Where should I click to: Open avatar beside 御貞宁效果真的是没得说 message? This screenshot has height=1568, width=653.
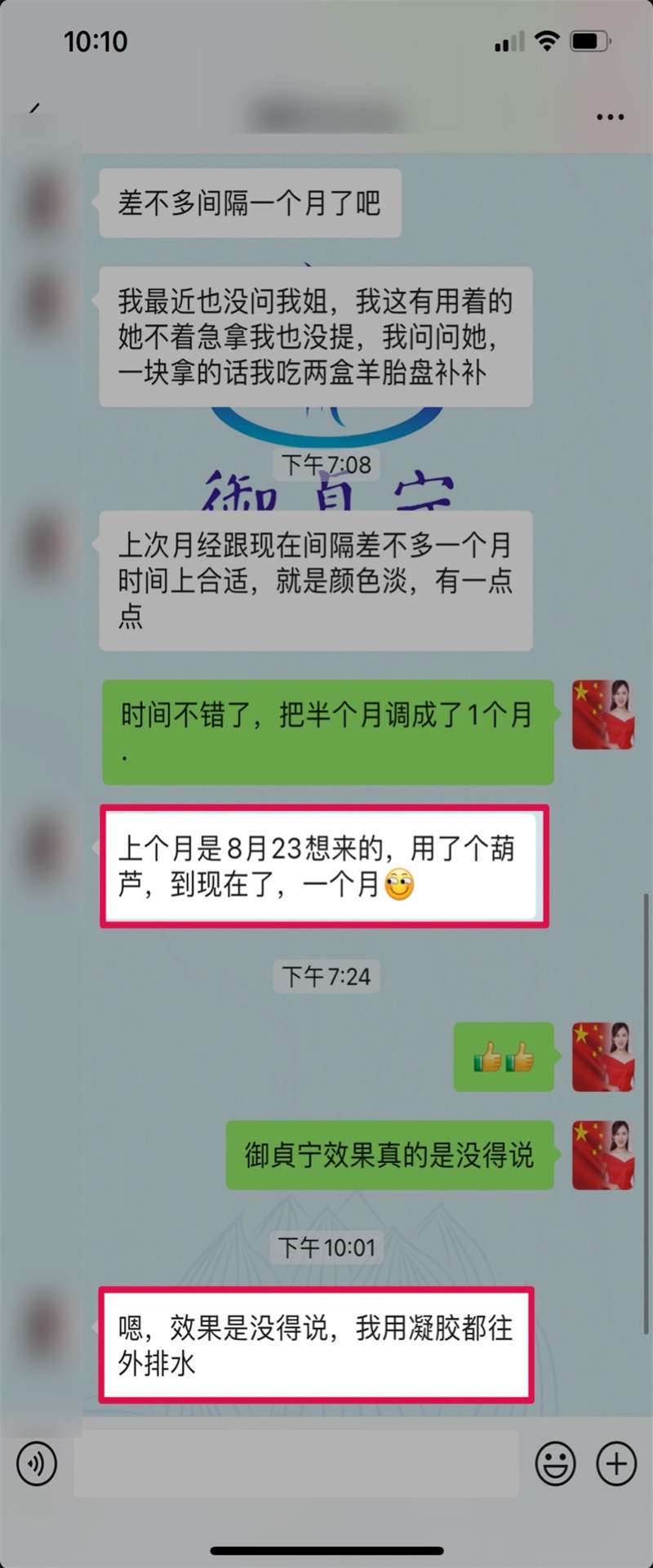602,1155
